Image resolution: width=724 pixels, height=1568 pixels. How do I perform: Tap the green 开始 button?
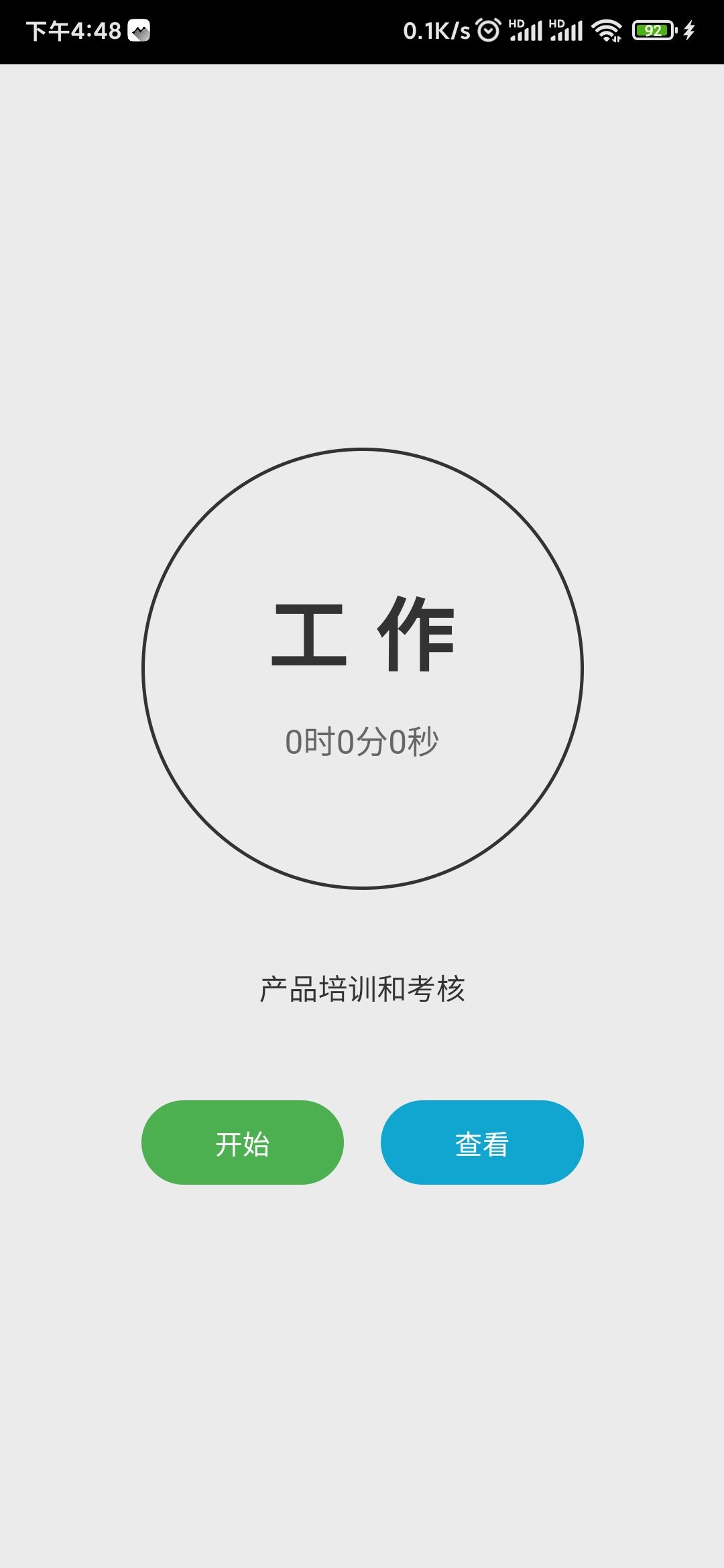point(242,1142)
